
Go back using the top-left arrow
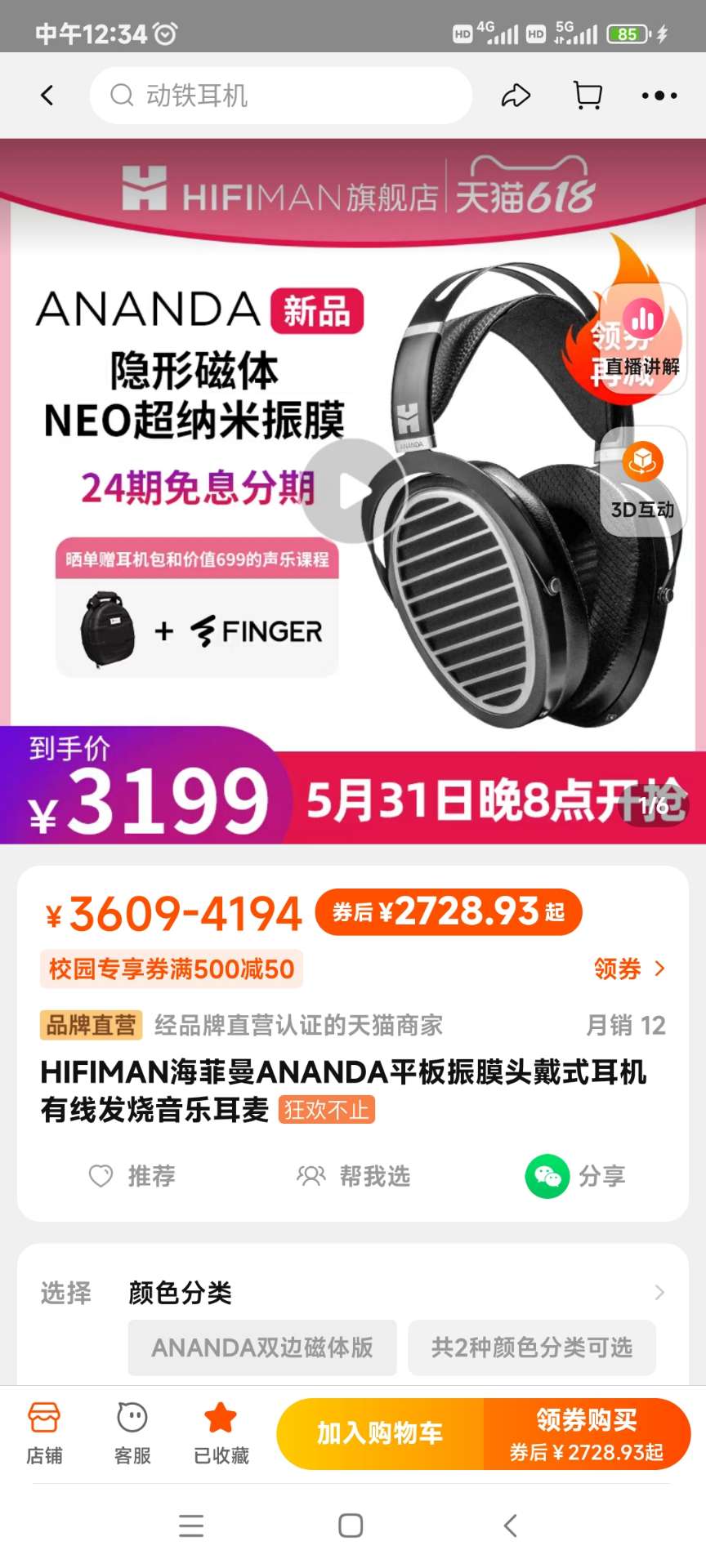[47, 96]
